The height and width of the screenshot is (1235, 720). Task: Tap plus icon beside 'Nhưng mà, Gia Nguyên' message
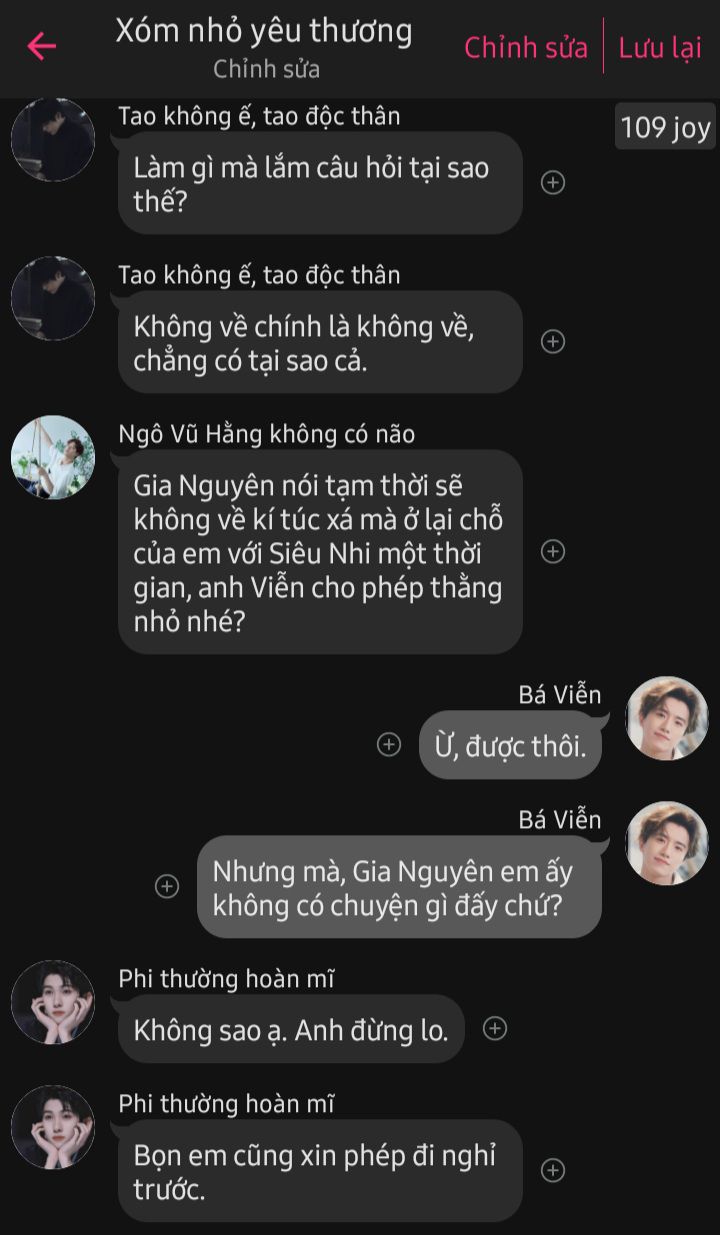point(167,886)
